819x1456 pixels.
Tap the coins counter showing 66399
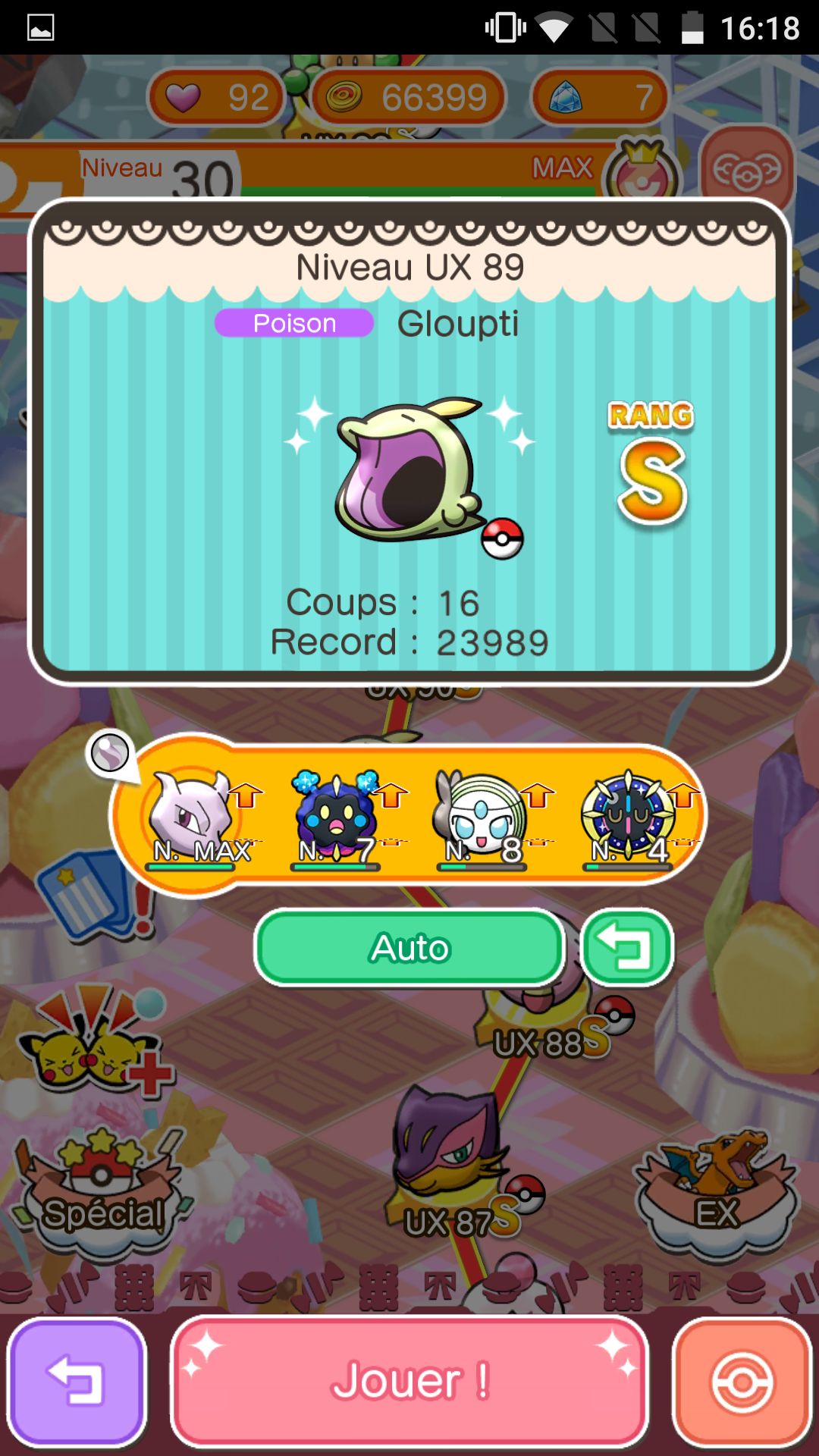408,97
